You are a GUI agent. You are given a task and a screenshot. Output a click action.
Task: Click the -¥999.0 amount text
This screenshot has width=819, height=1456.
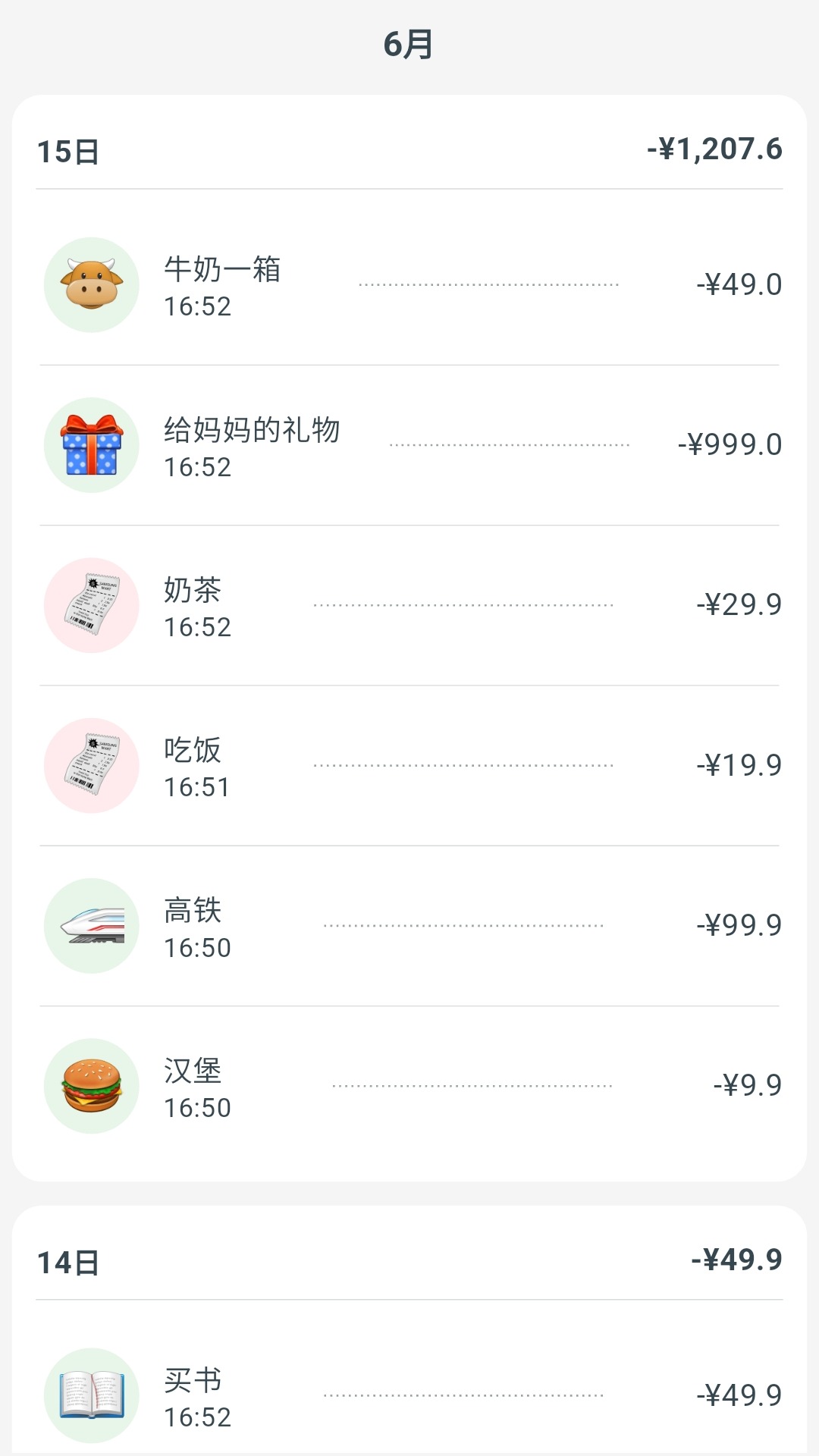click(729, 445)
